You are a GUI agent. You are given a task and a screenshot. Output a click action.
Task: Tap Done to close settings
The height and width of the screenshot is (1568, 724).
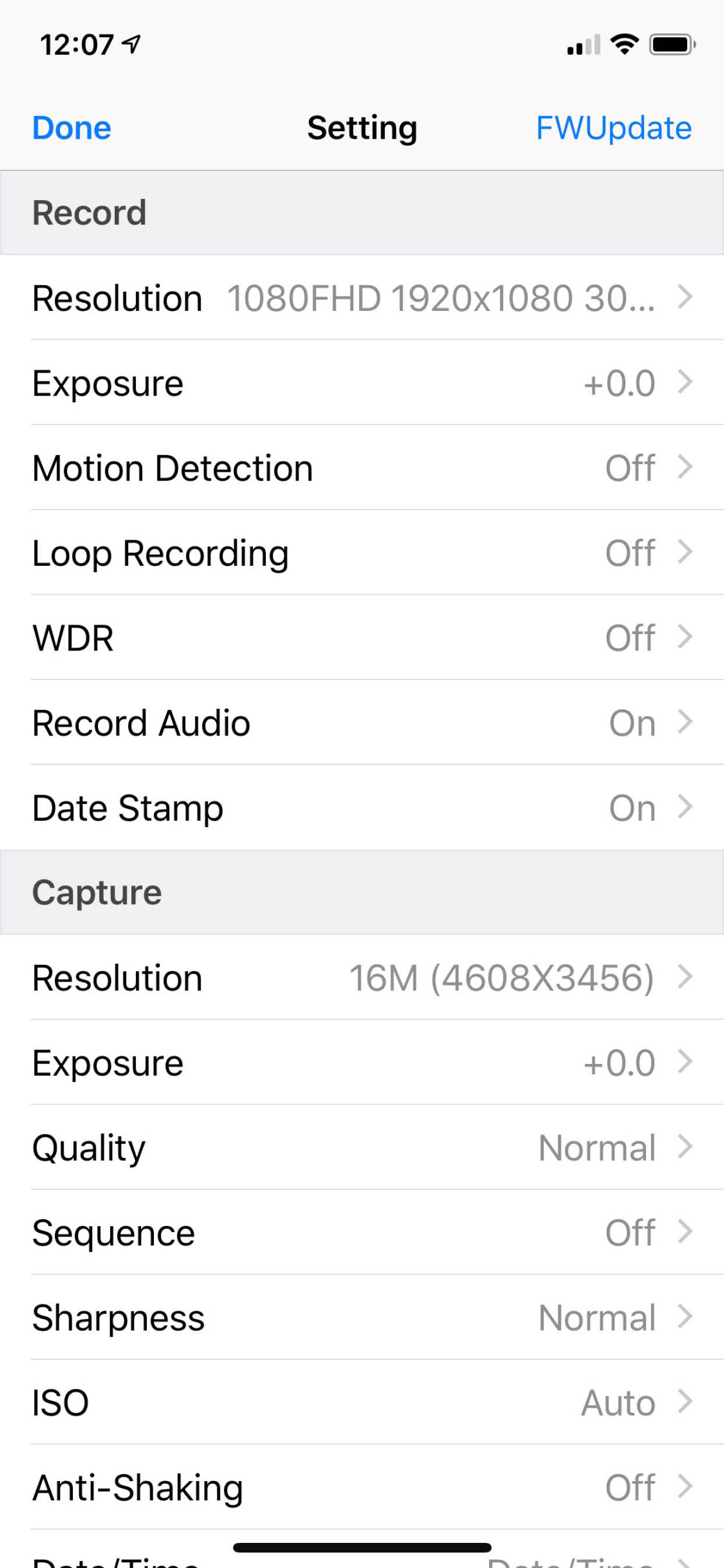coord(72,128)
